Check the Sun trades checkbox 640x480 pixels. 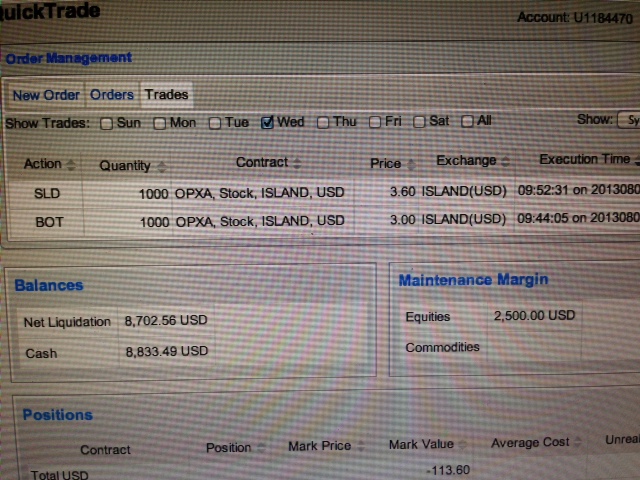click(x=108, y=123)
